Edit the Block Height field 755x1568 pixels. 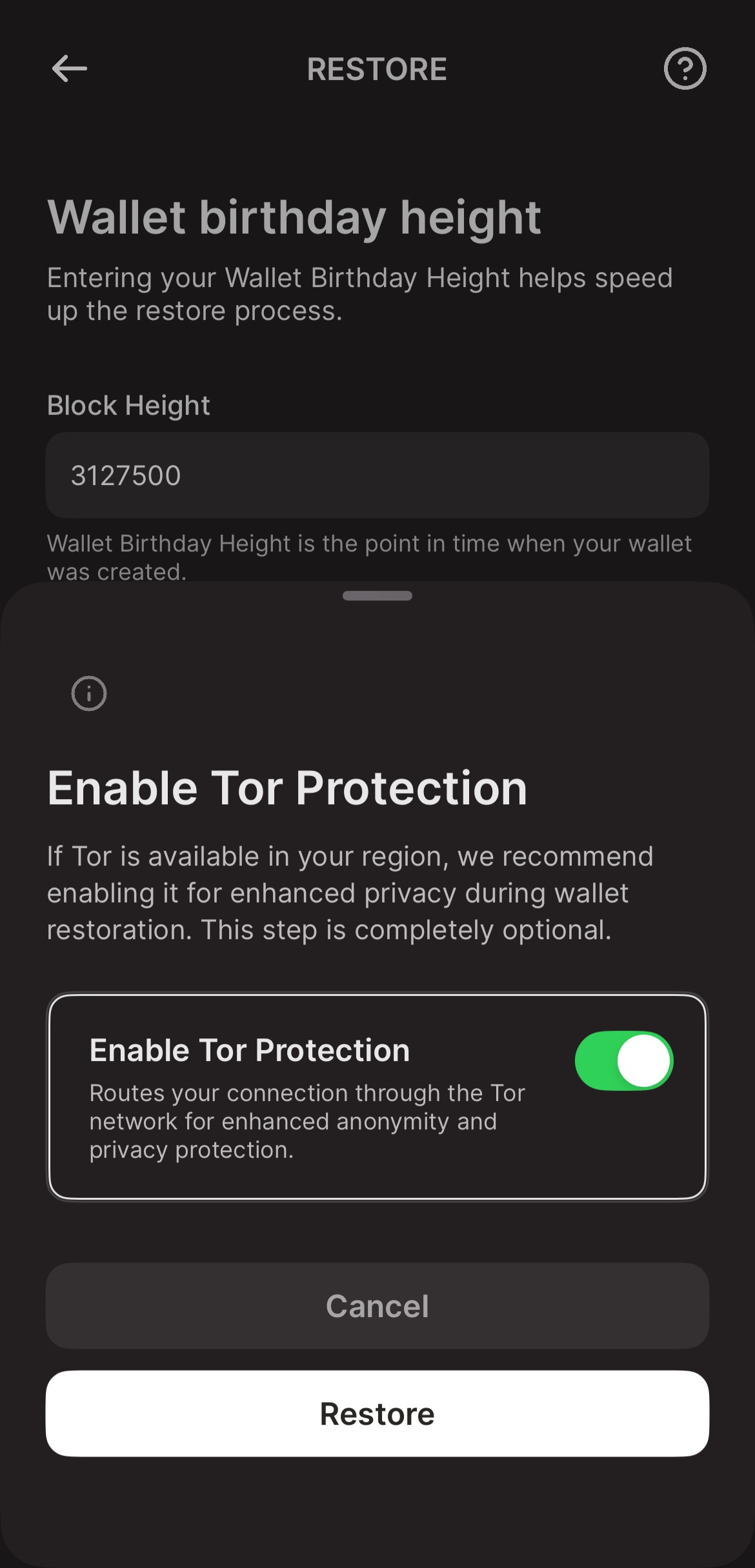[377, 475]
